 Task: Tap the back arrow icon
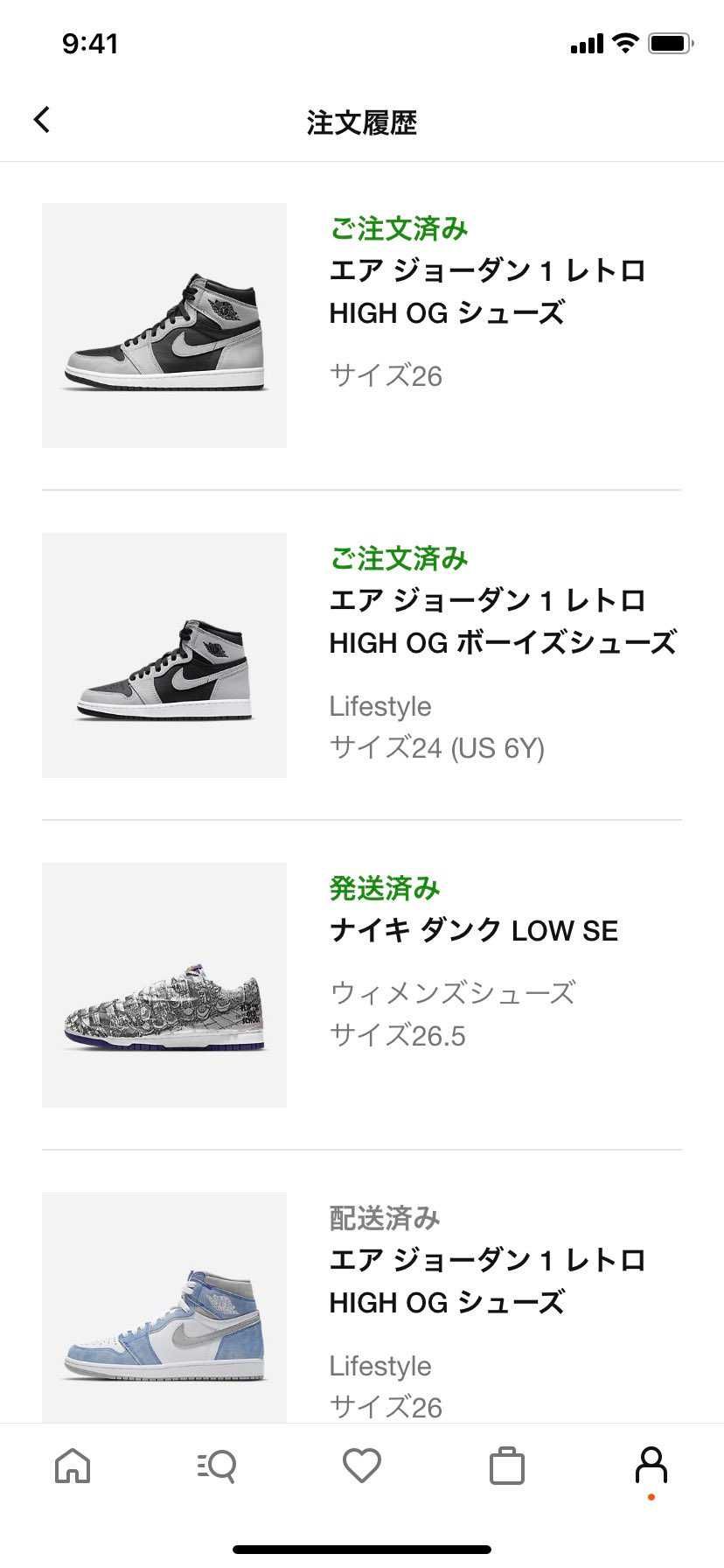[x=40, y=118]
